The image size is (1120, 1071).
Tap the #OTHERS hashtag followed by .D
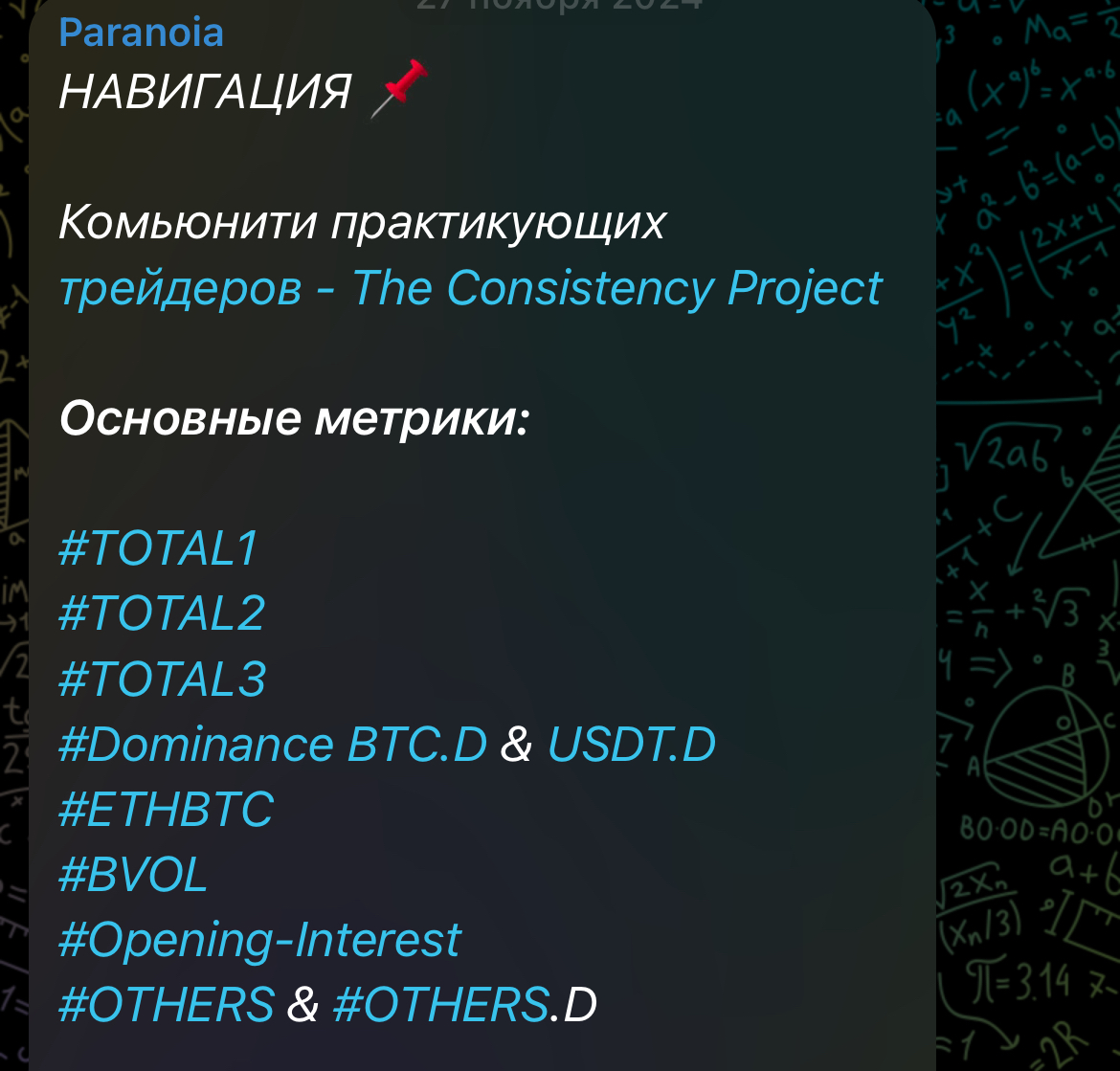click(x=440, y=1005)
